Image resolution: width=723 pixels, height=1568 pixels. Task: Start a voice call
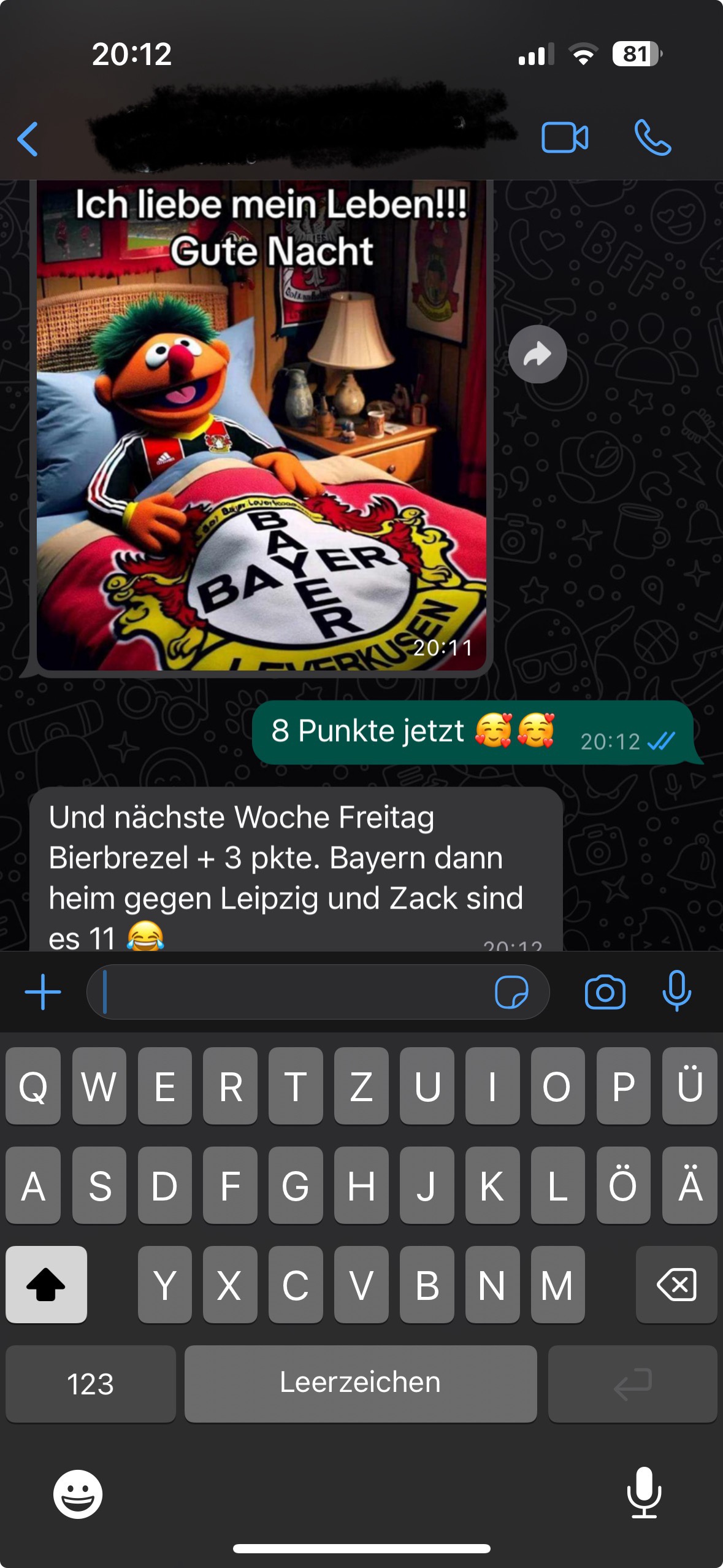[x=652, y=137]
